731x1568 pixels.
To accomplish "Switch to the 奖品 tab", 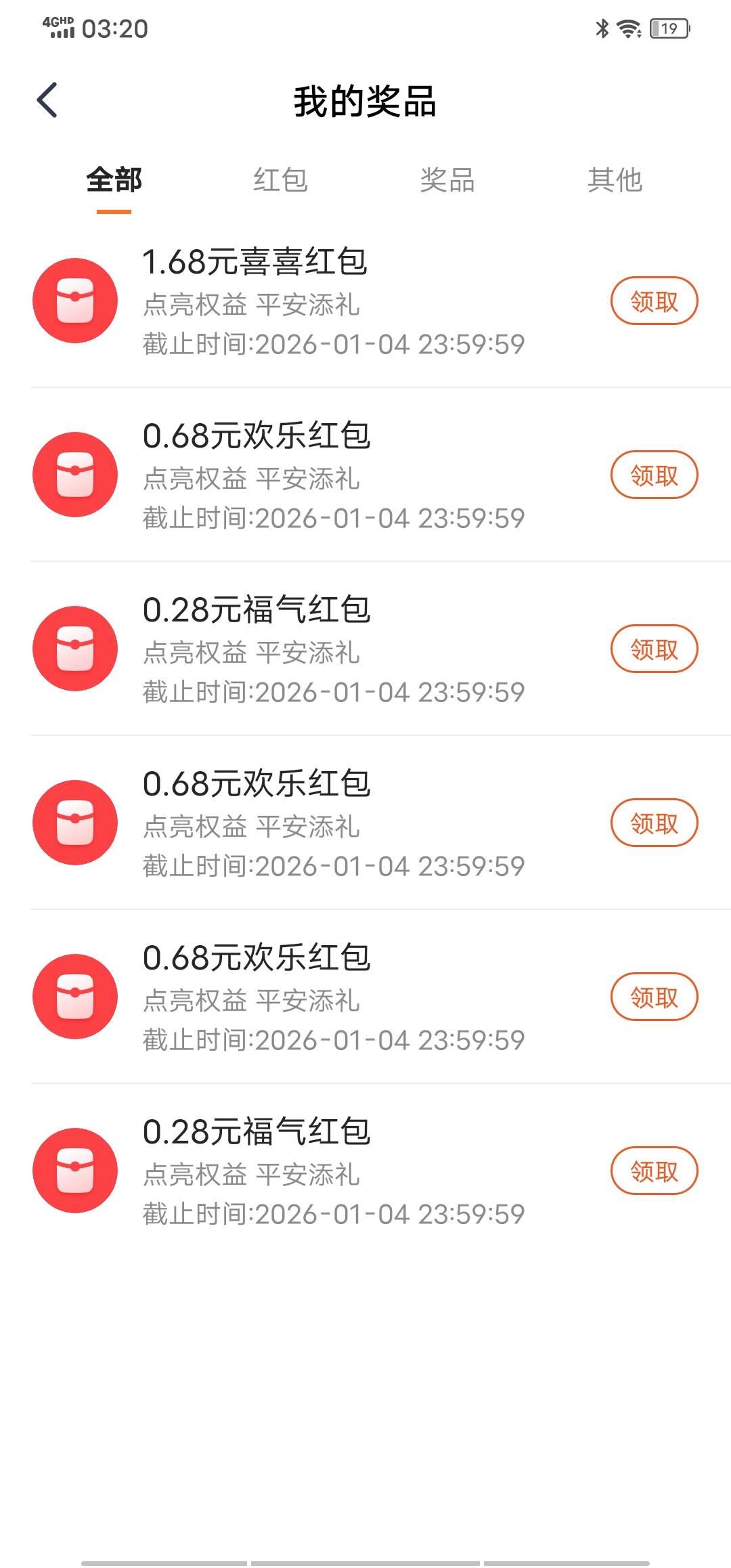I will (x=447, y=180).
